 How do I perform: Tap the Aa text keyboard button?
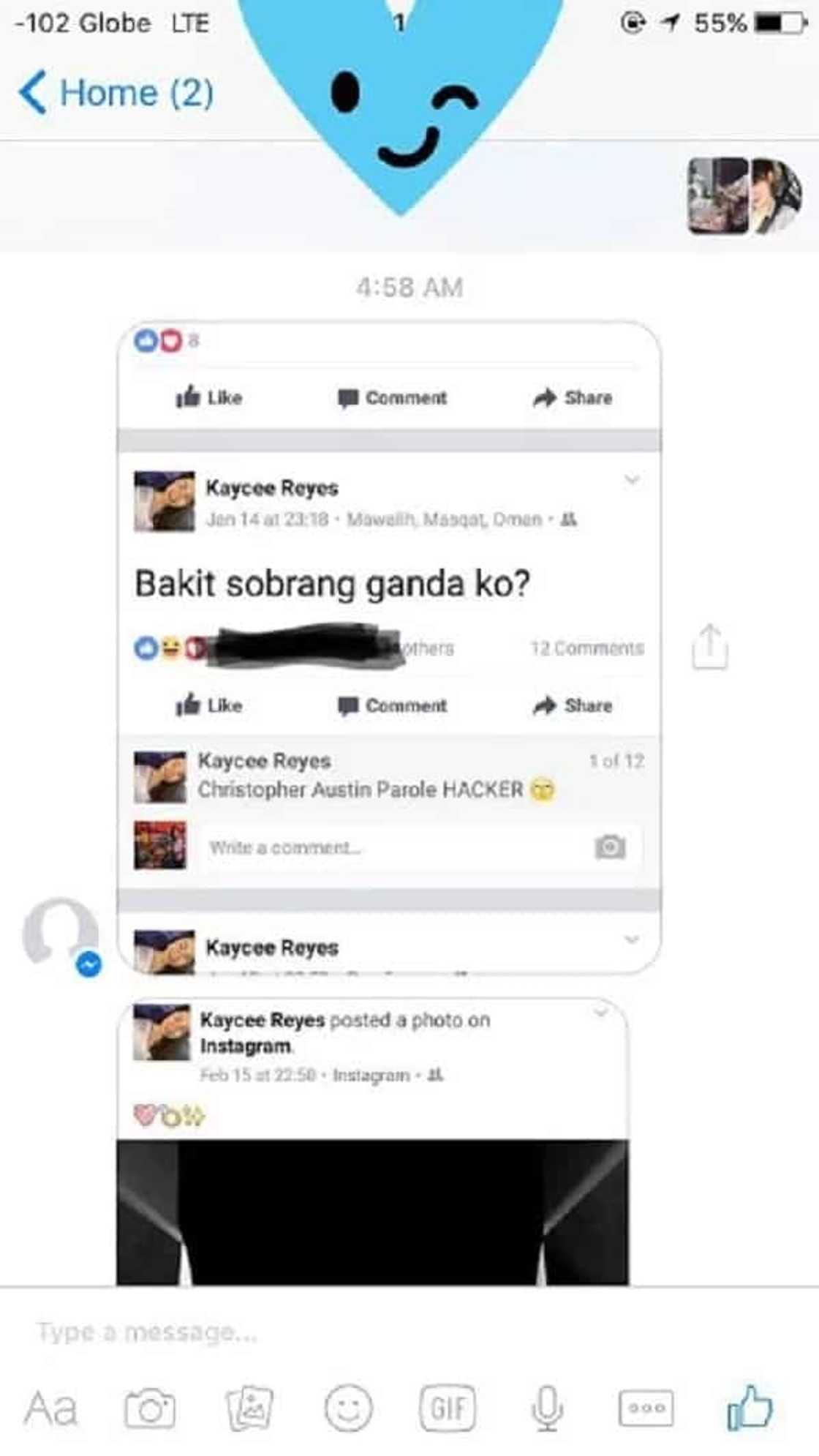[x=50, y=1408]
